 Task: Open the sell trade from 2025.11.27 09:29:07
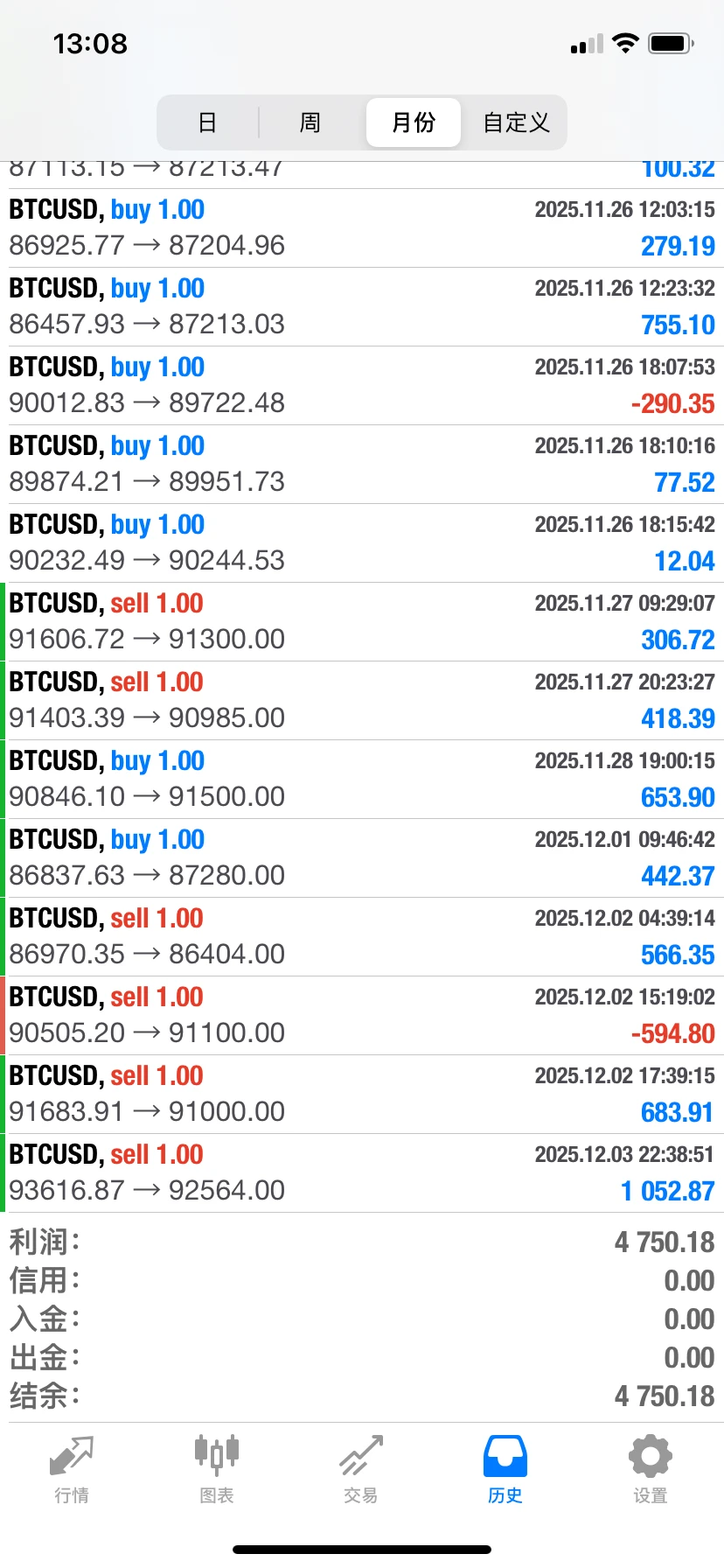362,621
